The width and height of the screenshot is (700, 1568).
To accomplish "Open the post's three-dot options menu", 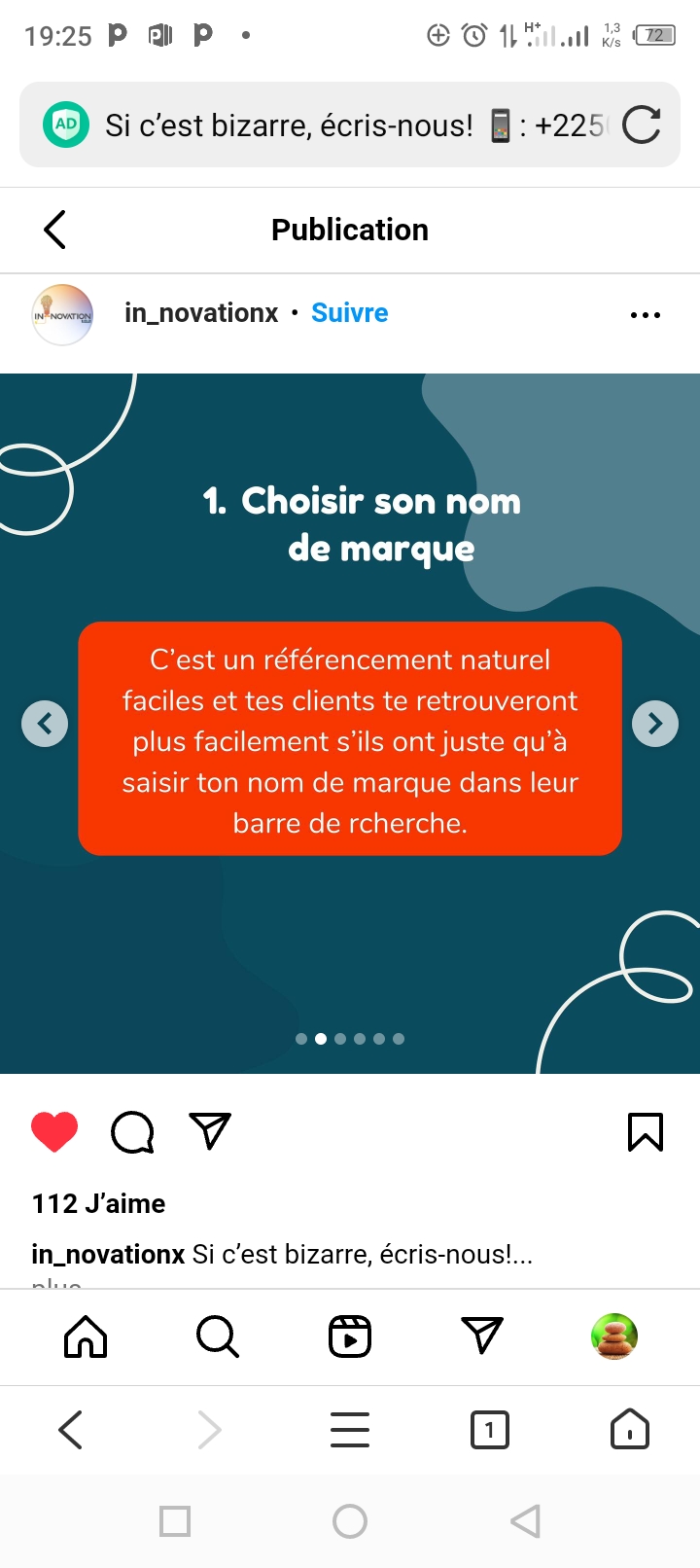I will (x=645, y=315).
